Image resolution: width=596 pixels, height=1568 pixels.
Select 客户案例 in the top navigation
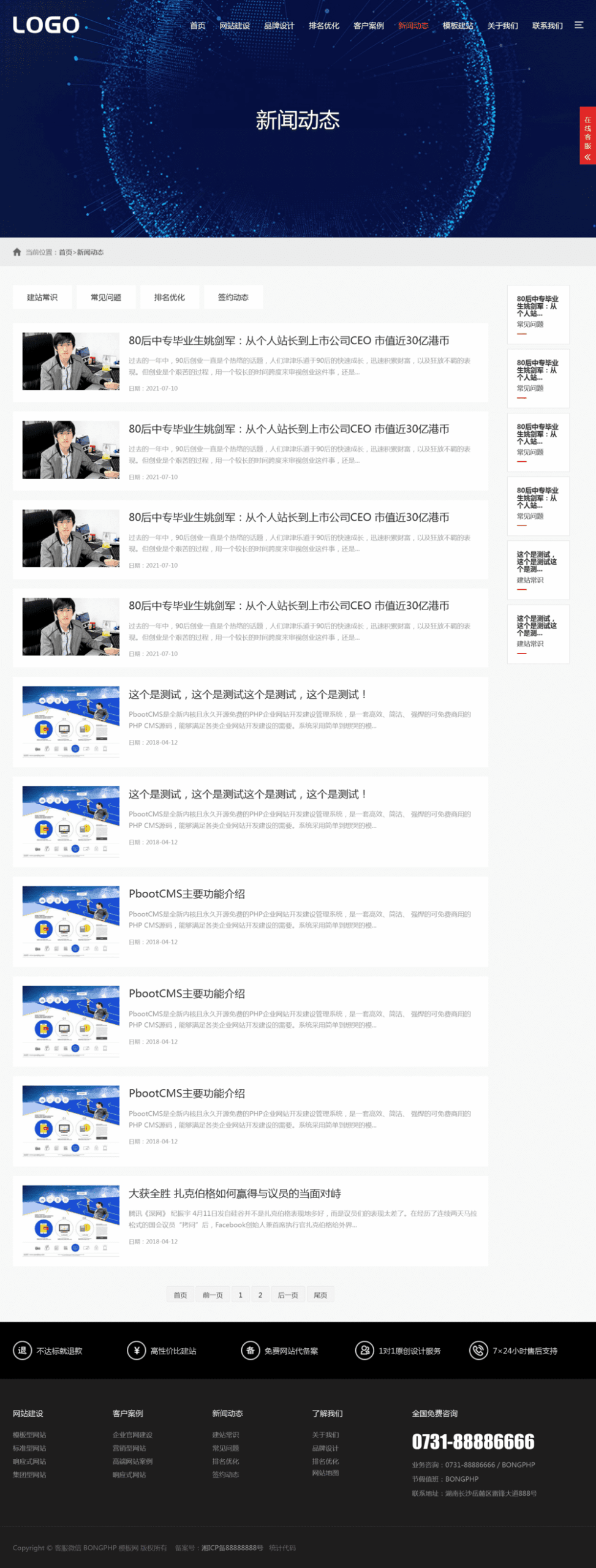point(368,26)
